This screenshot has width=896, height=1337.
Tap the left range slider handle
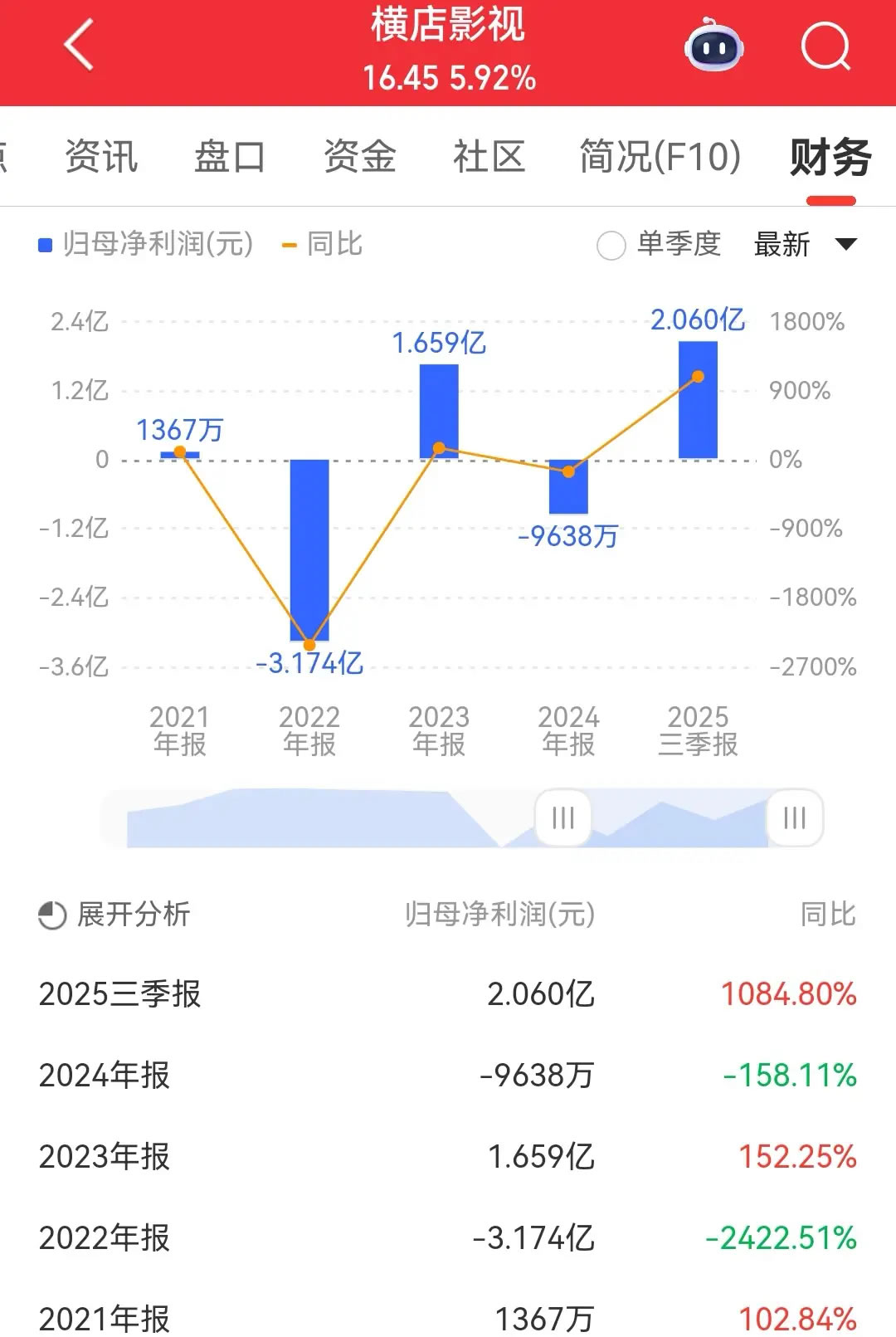coord(562,817)
